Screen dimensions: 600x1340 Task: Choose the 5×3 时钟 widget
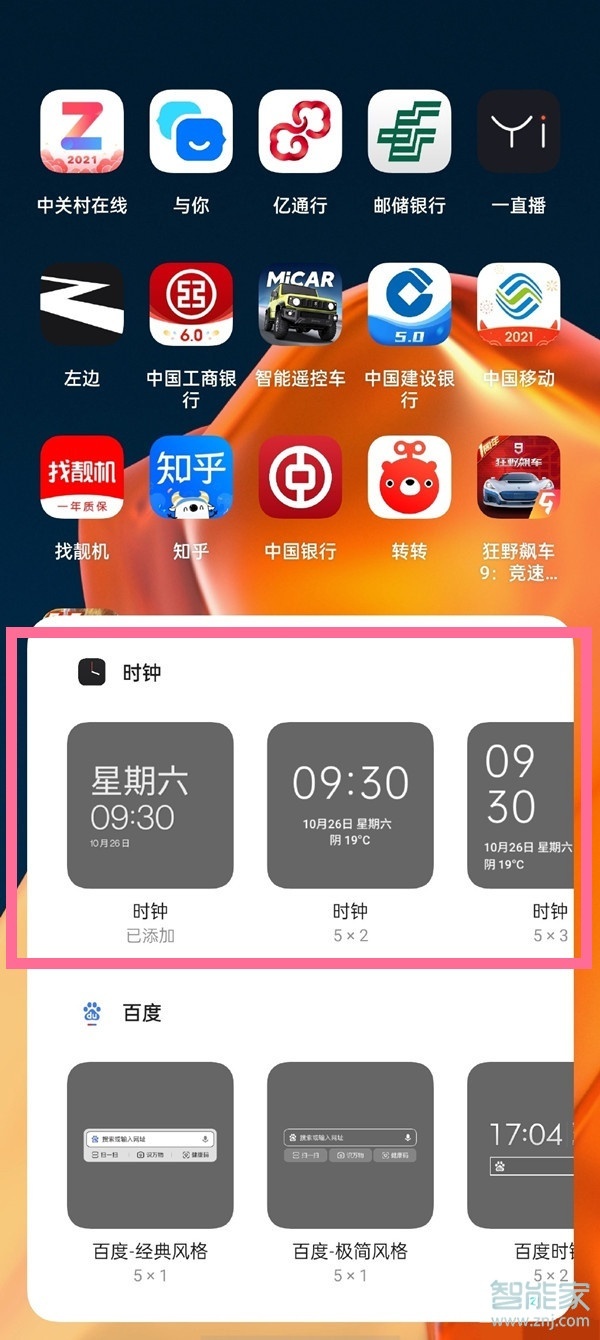pos(522,805)
